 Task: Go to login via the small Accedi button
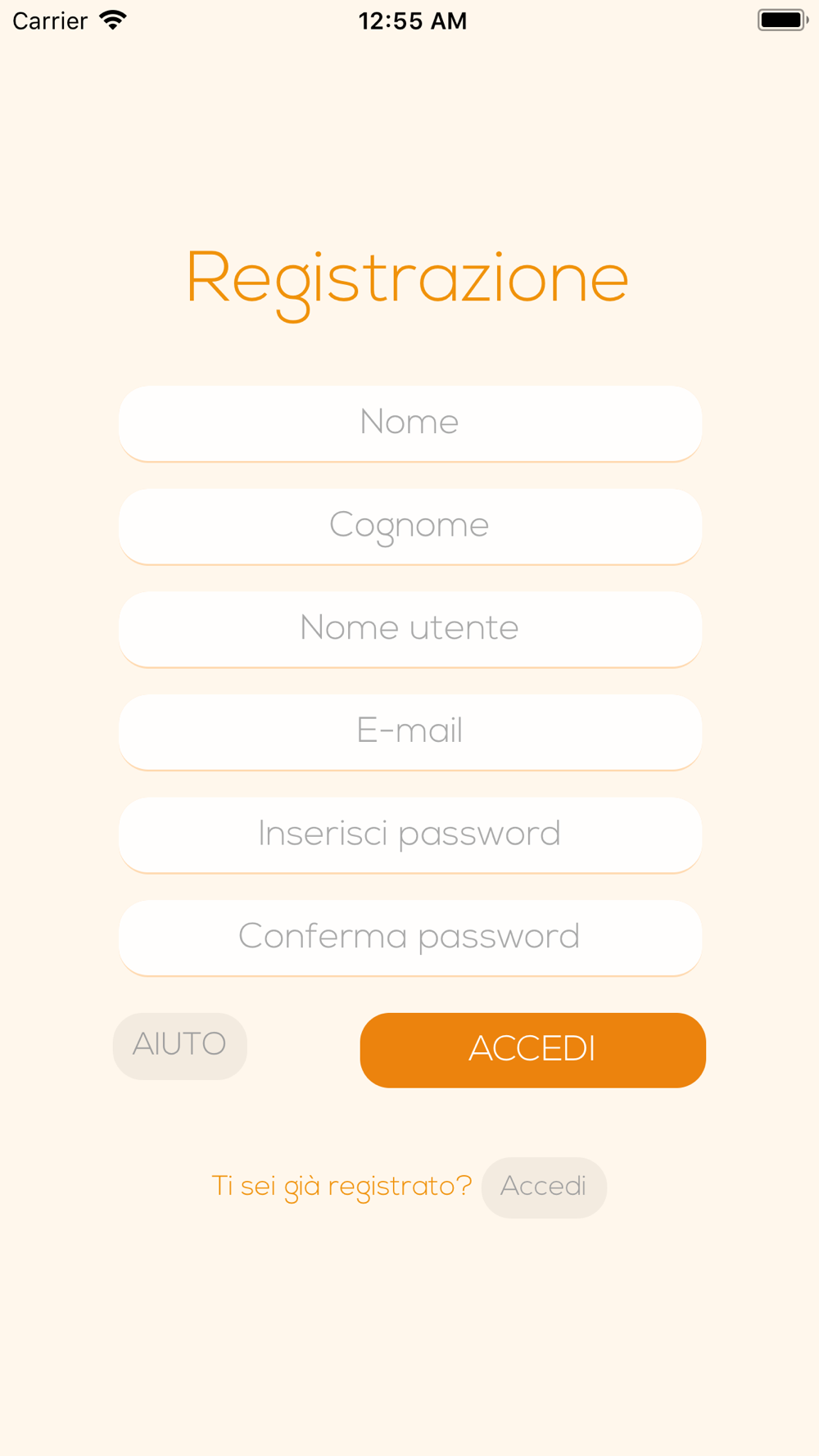pos(544,1187)
